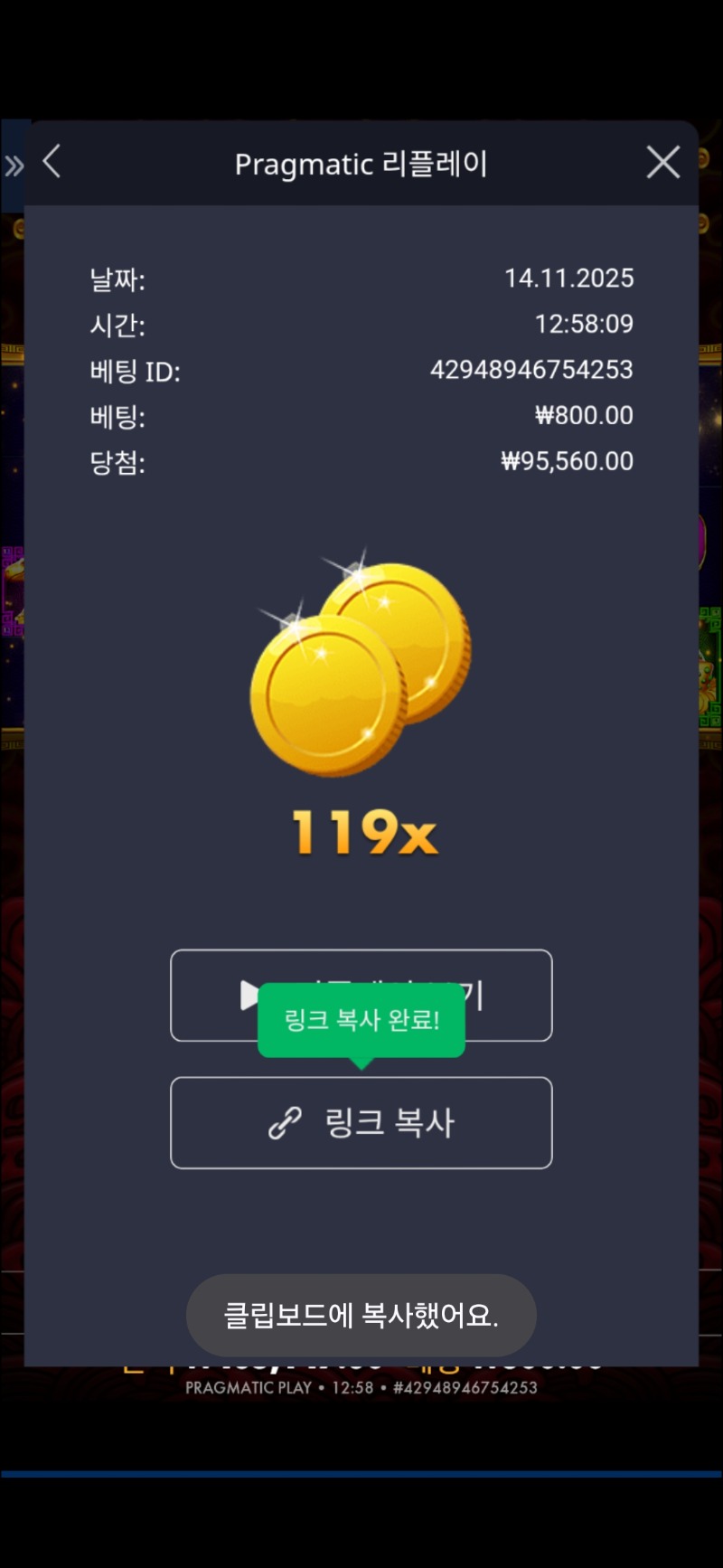This screenshot has height=1568, width=723.
Task: Click the chain link icon on 링크 복사
Action: 281,1123
